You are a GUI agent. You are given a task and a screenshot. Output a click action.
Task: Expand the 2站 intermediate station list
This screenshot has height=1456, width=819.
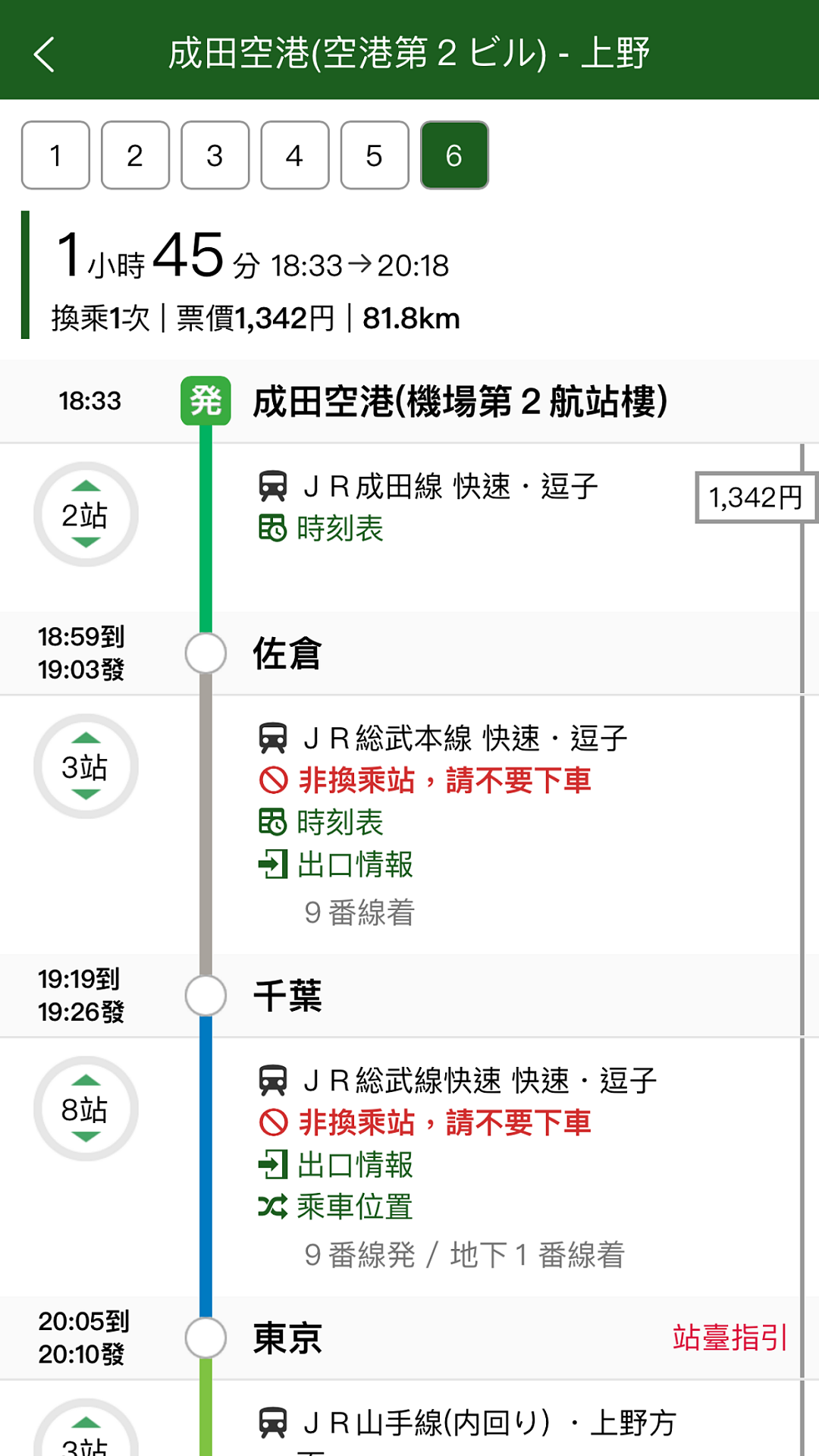point(85,514)
